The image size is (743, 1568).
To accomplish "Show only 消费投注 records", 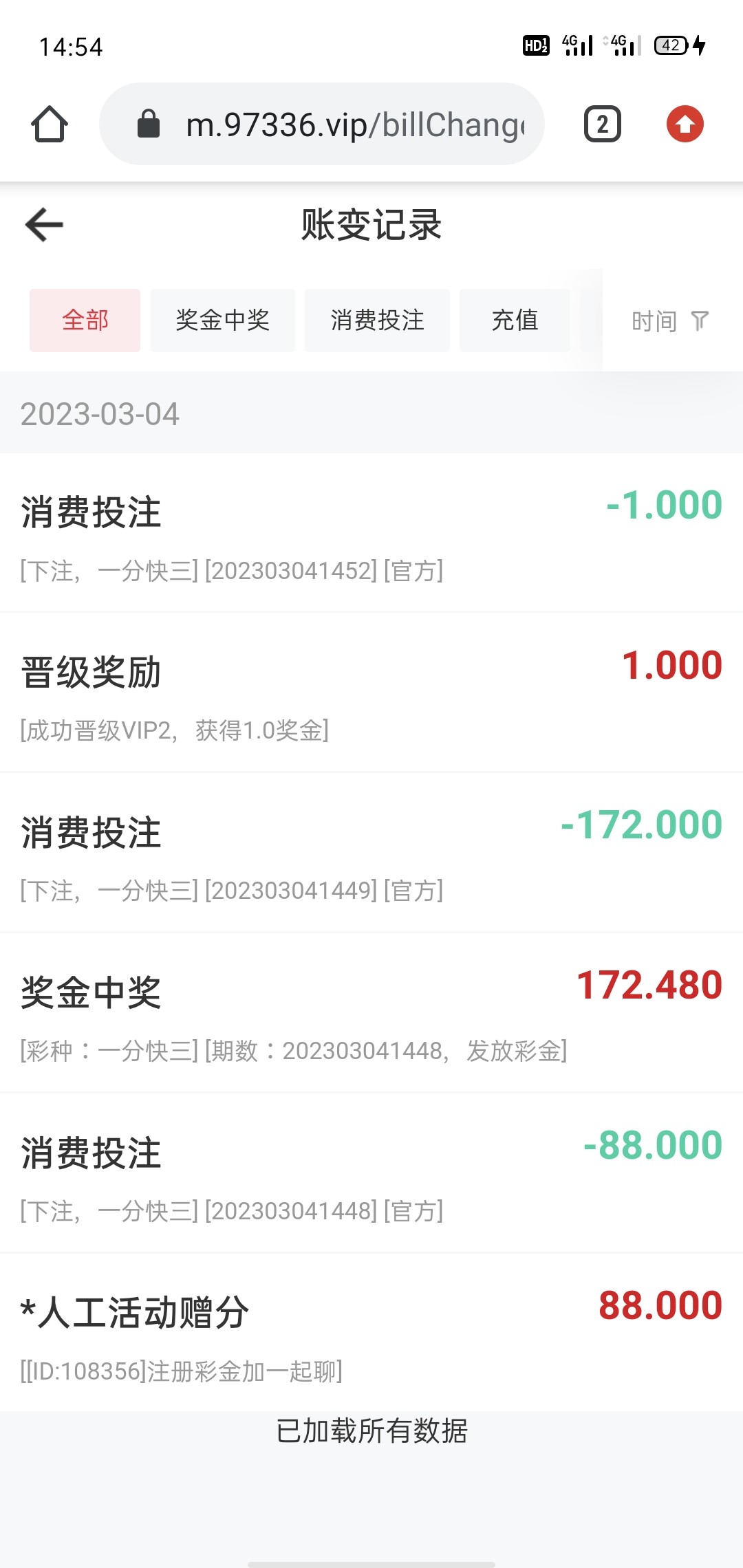I will [377, 320].
